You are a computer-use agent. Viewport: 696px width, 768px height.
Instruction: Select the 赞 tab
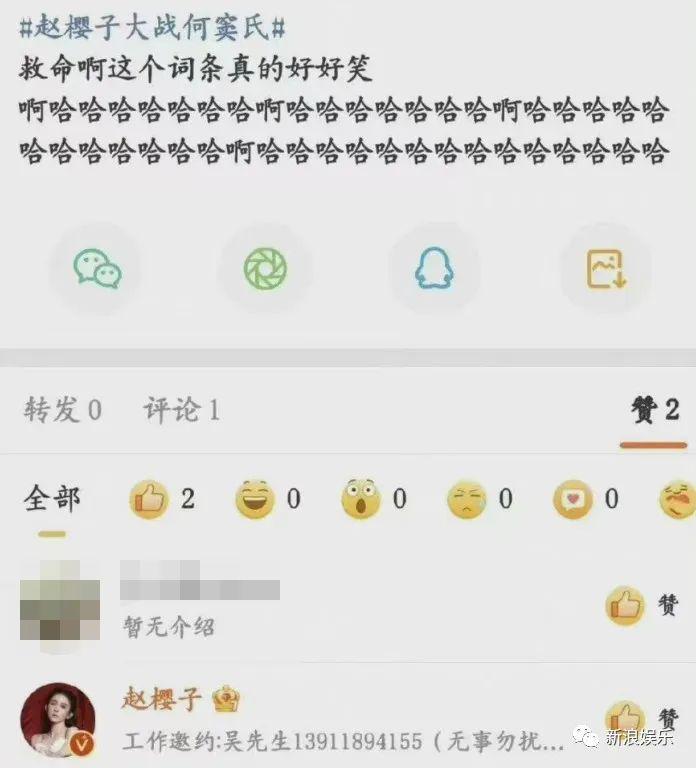[655, 410]
